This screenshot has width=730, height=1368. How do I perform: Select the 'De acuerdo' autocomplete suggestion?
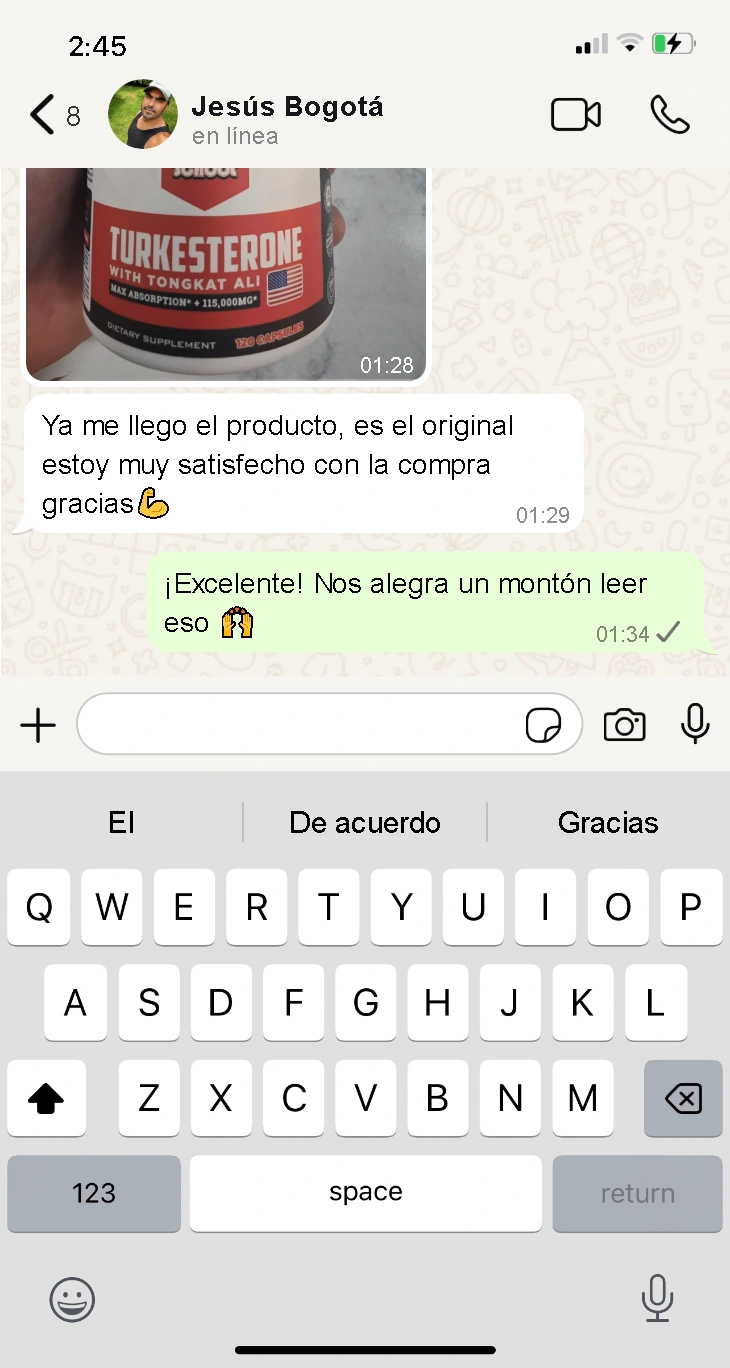[x=365, y=822]
